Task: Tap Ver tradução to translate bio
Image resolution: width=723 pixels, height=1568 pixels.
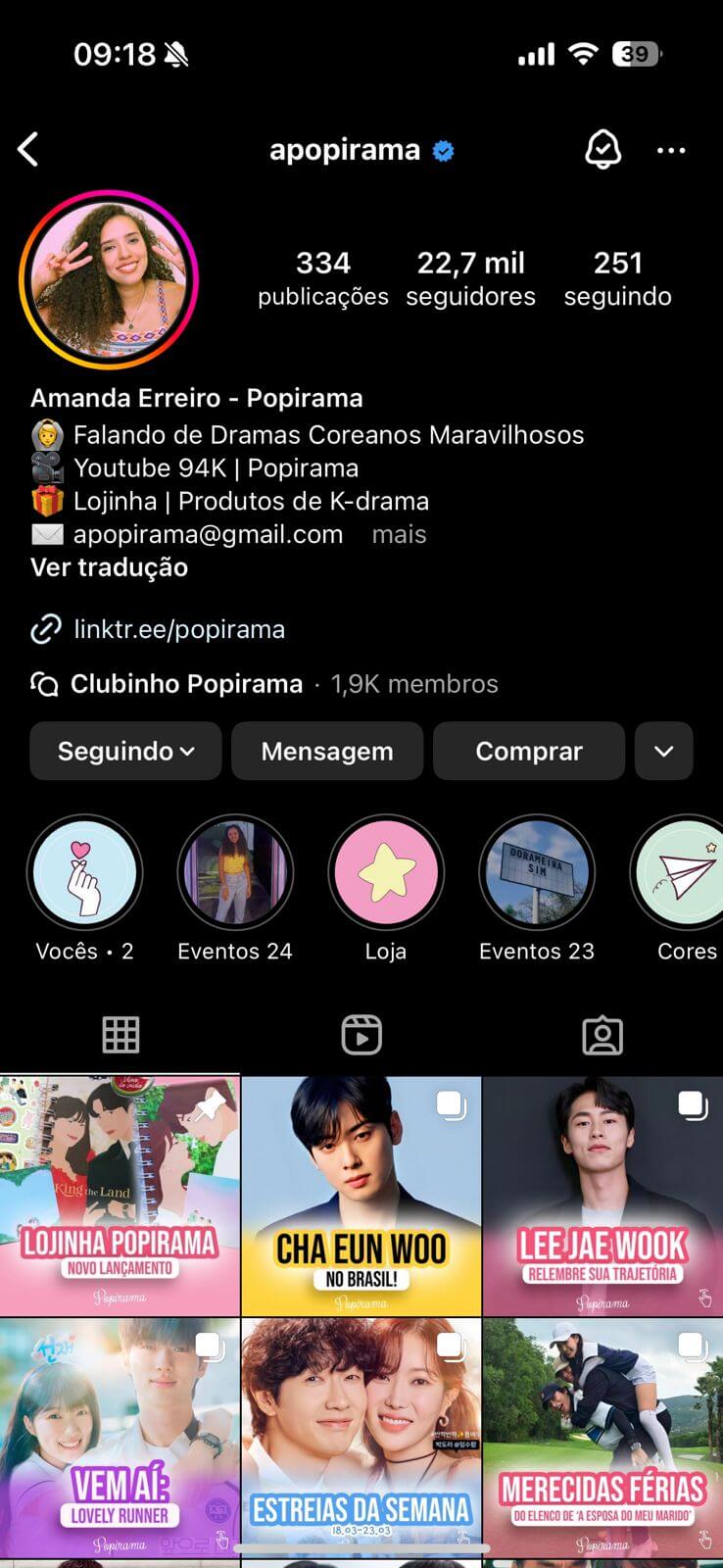Action: [x=109, y=567]
